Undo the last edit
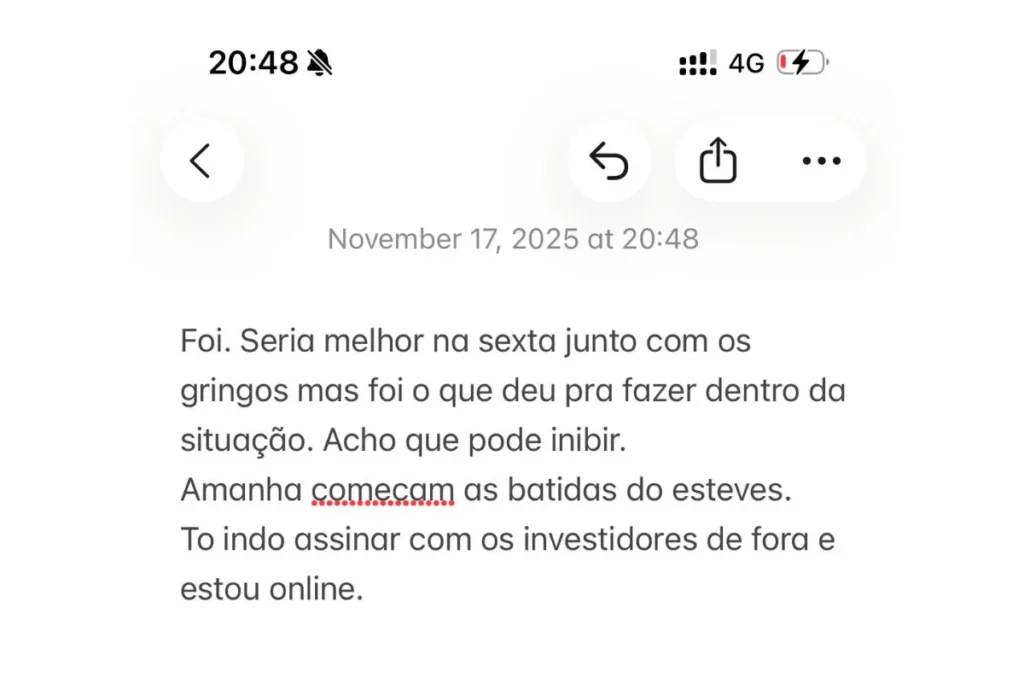Screen dimensions: 1024x683 pyautogui.click(x=608, y=161)
